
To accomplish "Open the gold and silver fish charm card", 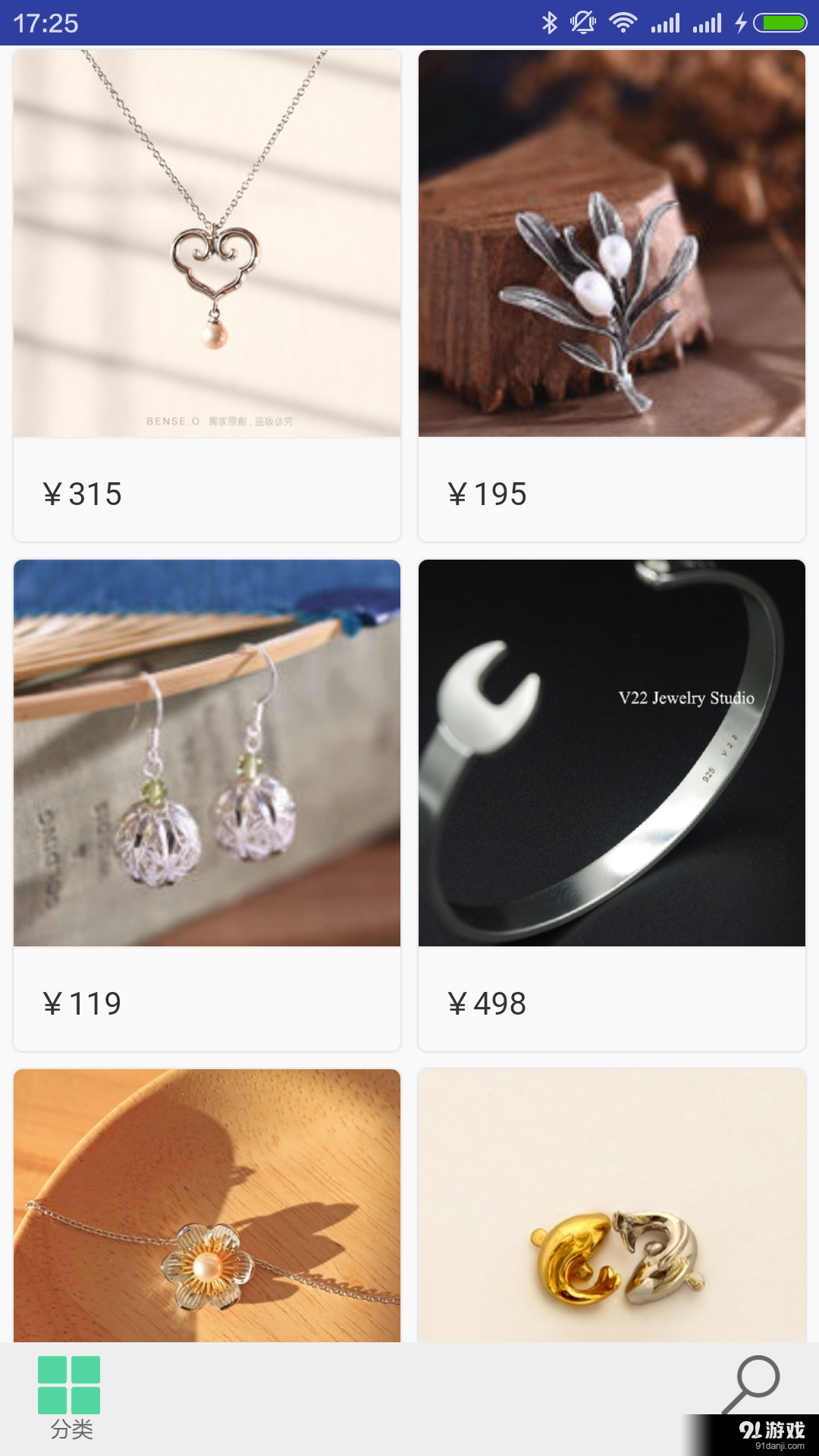I will (x=611, y=1206).
